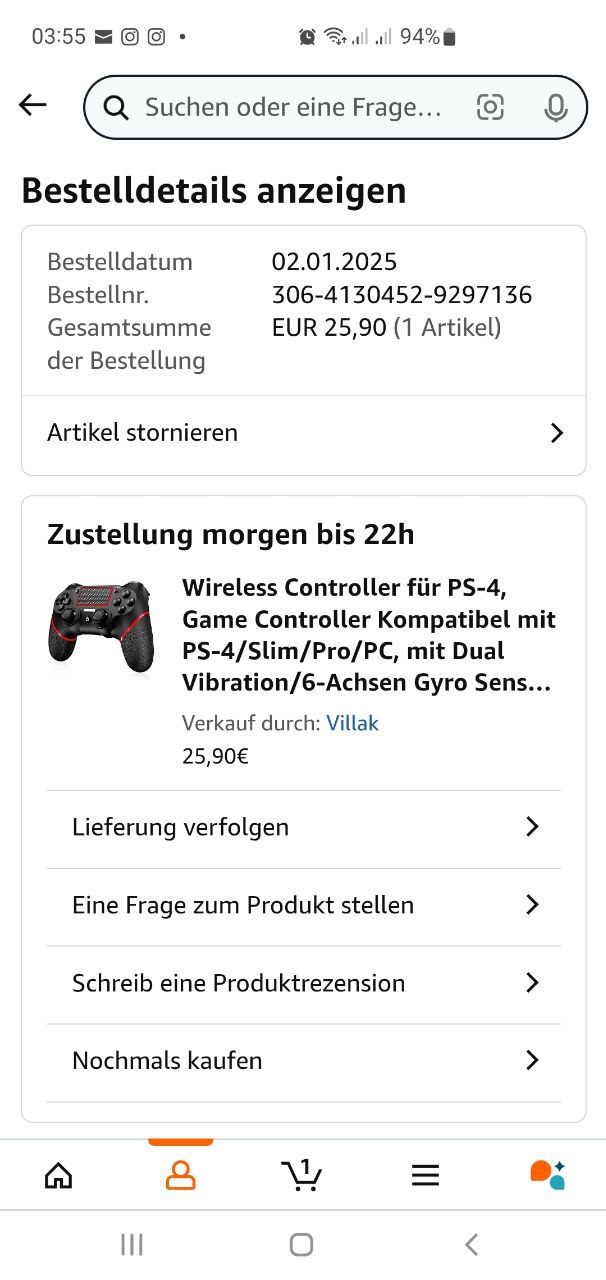Open the Wireless Controller für PS-4 product title
The image size is (606, 1280).
click(368, 635)
